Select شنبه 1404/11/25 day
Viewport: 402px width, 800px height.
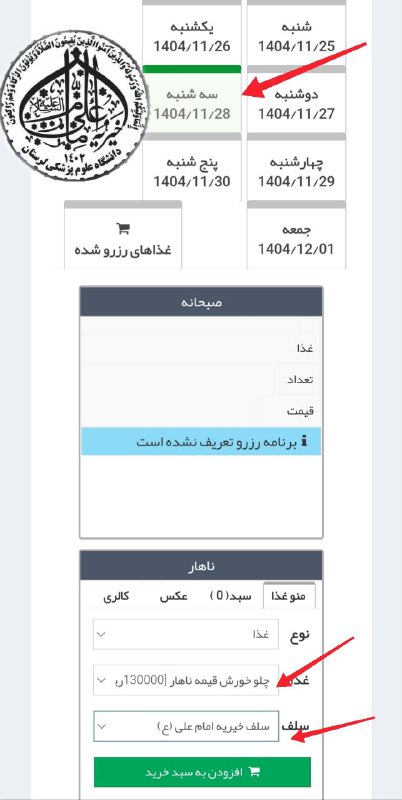point(296,33)
